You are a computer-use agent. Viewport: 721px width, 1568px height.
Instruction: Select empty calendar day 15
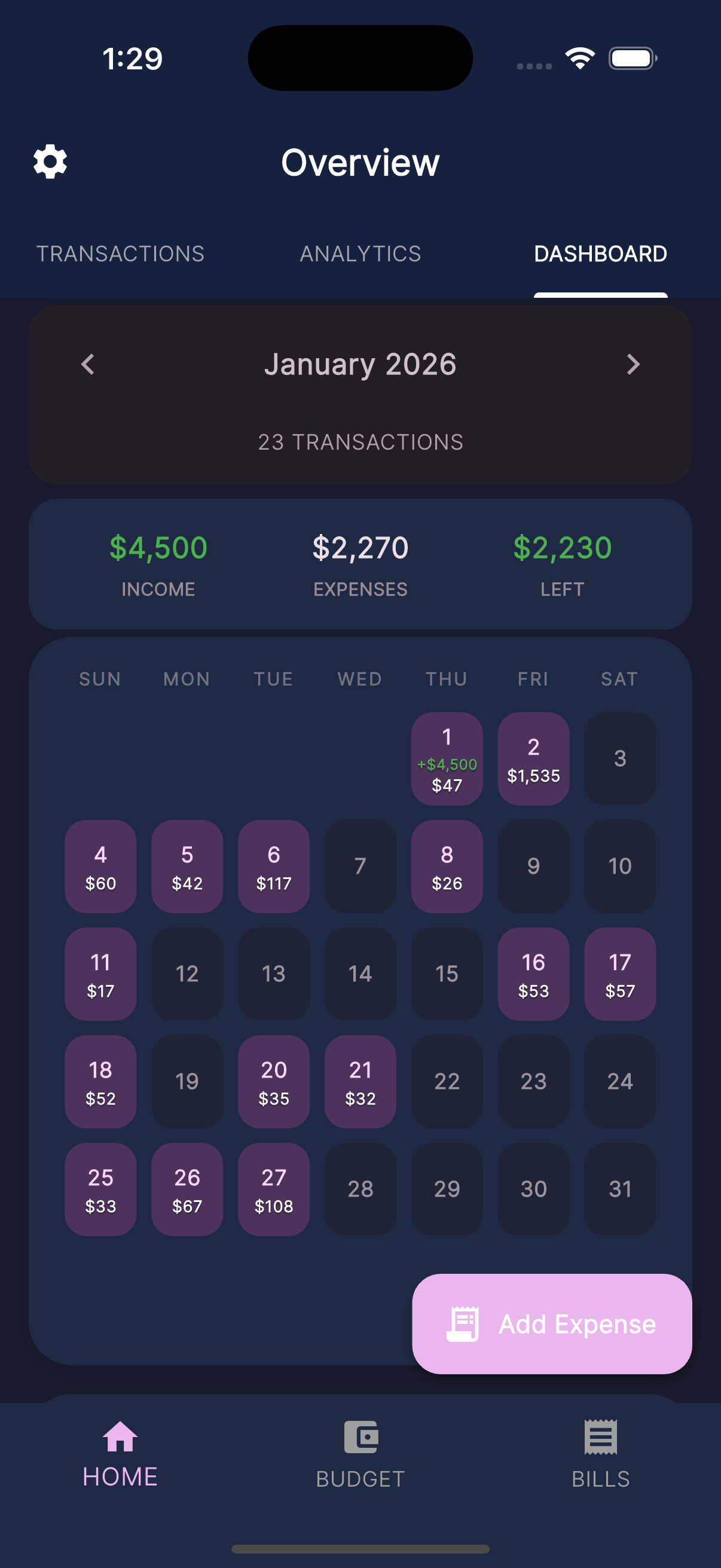447,975
